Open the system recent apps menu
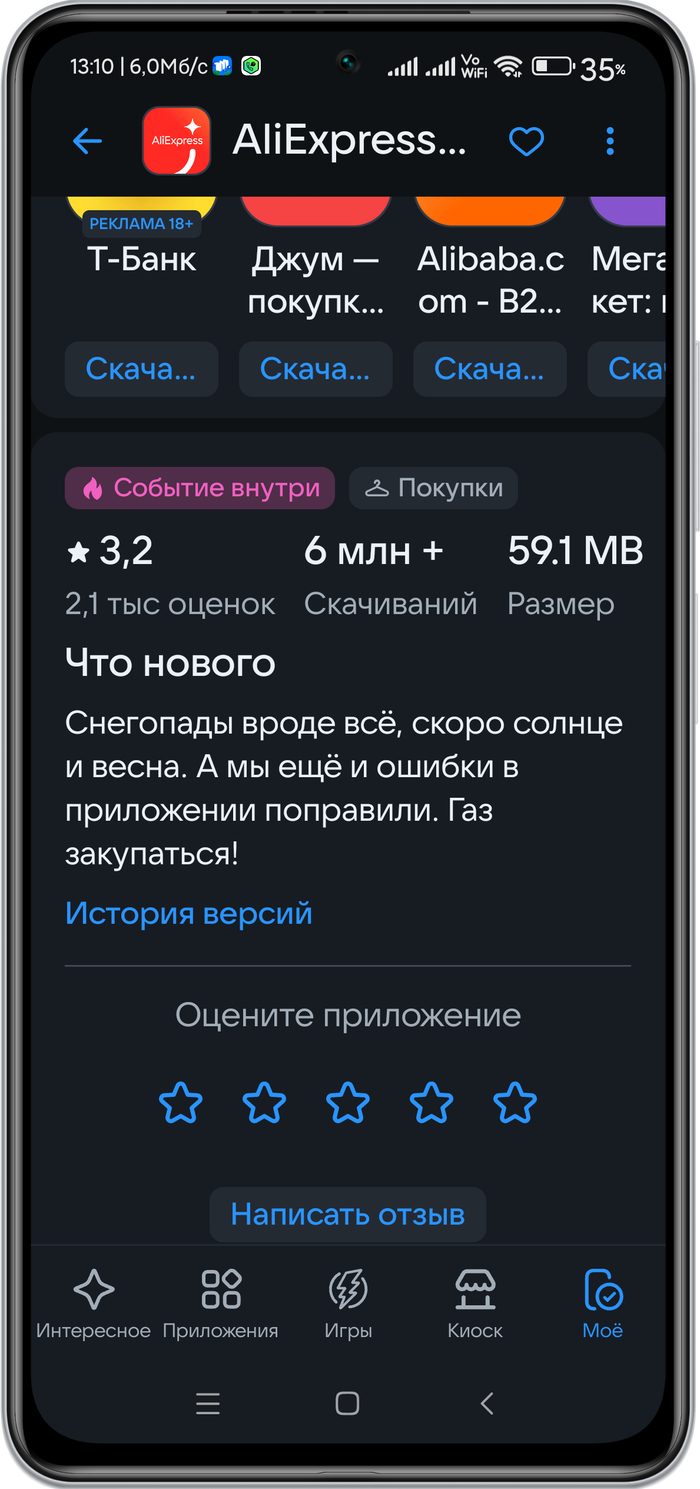The image size is (700, 1489). [x=208, y=1403]
